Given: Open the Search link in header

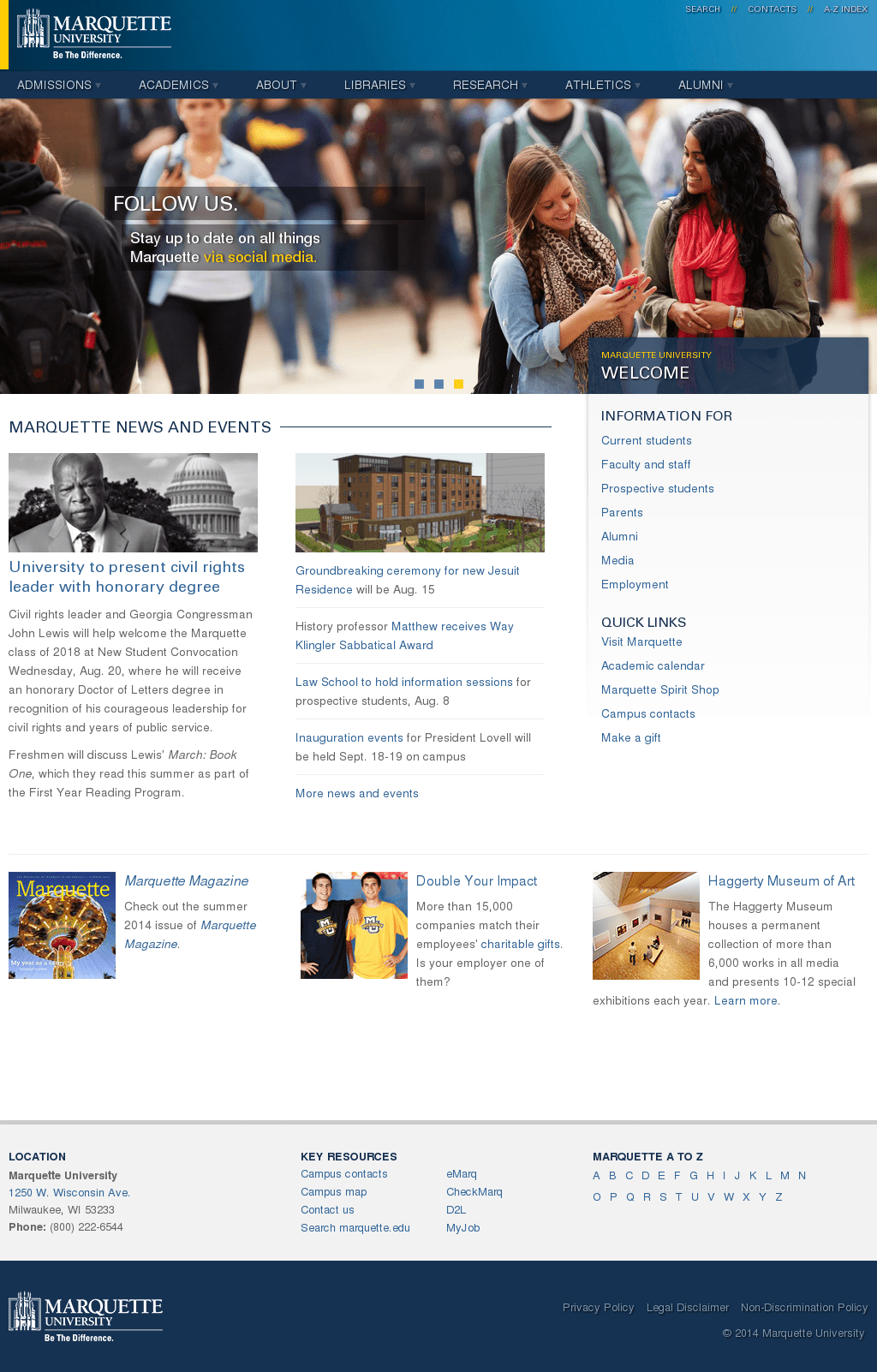Looking at the screenshot, I should (702, 9).
